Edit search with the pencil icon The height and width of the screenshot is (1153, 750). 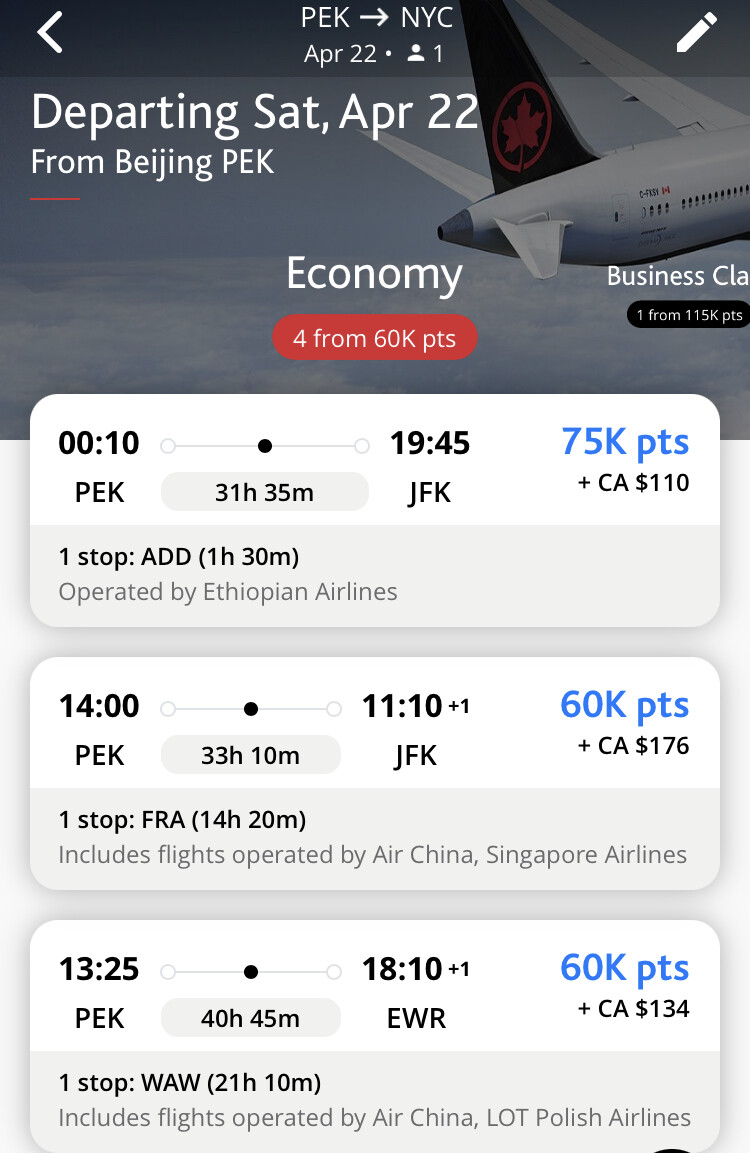click(696, 33)
